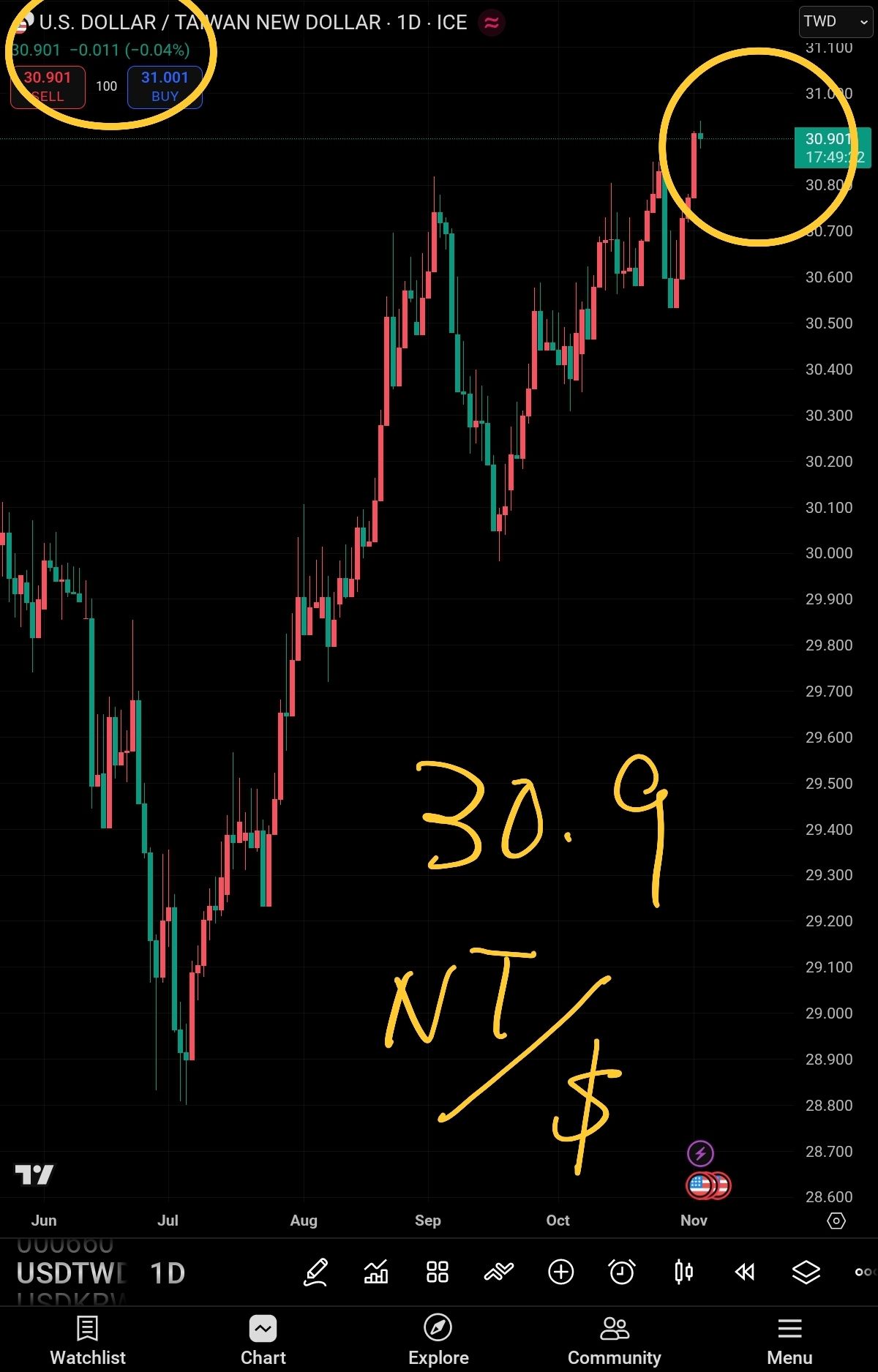Open the drawing pencil tool
This screenshot has width=878, height=1372.
point(315,1272)
